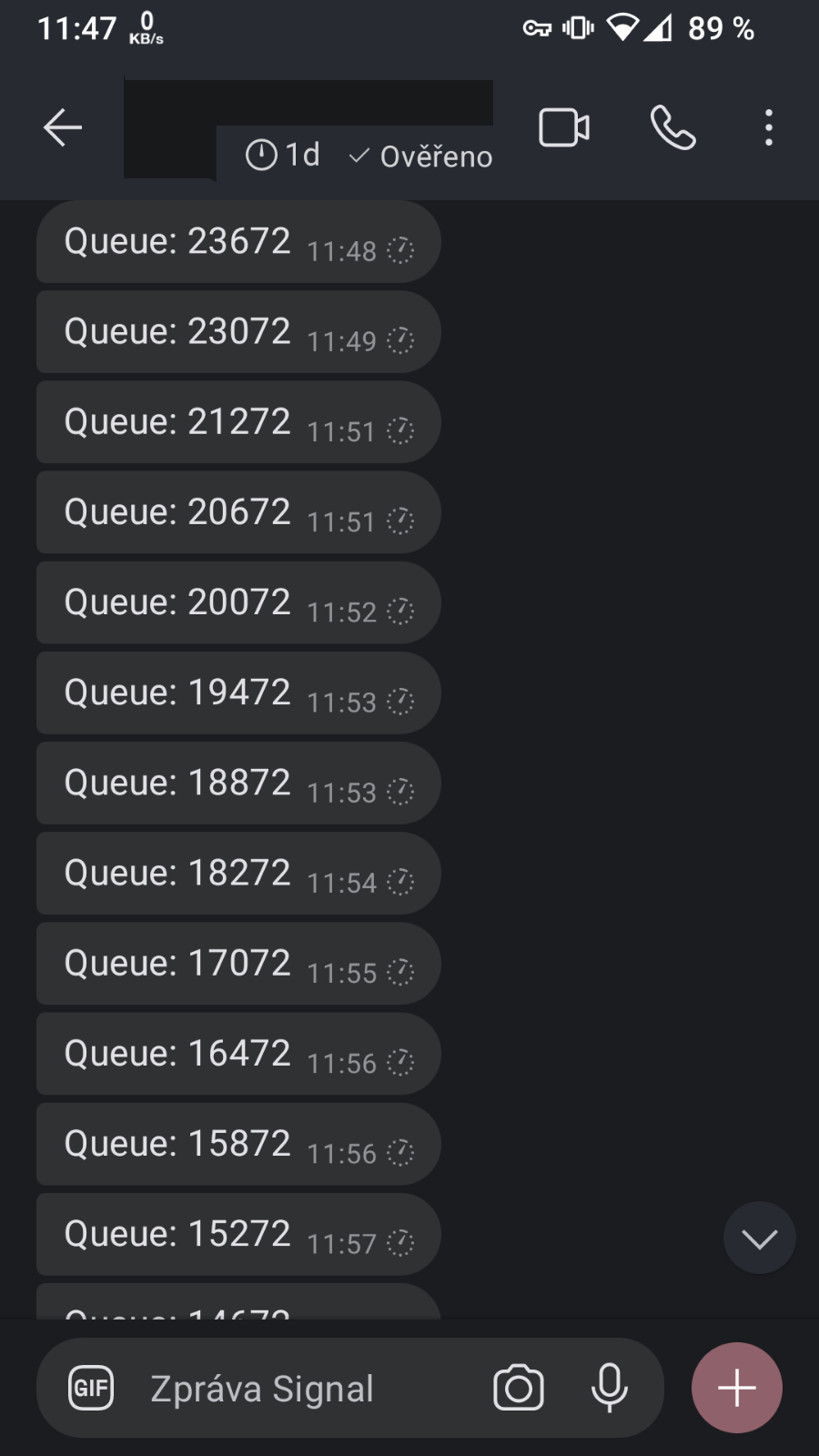819x1456 pixels.
Task: Jump to the latest message
Action: click(x=759, y=1238)
